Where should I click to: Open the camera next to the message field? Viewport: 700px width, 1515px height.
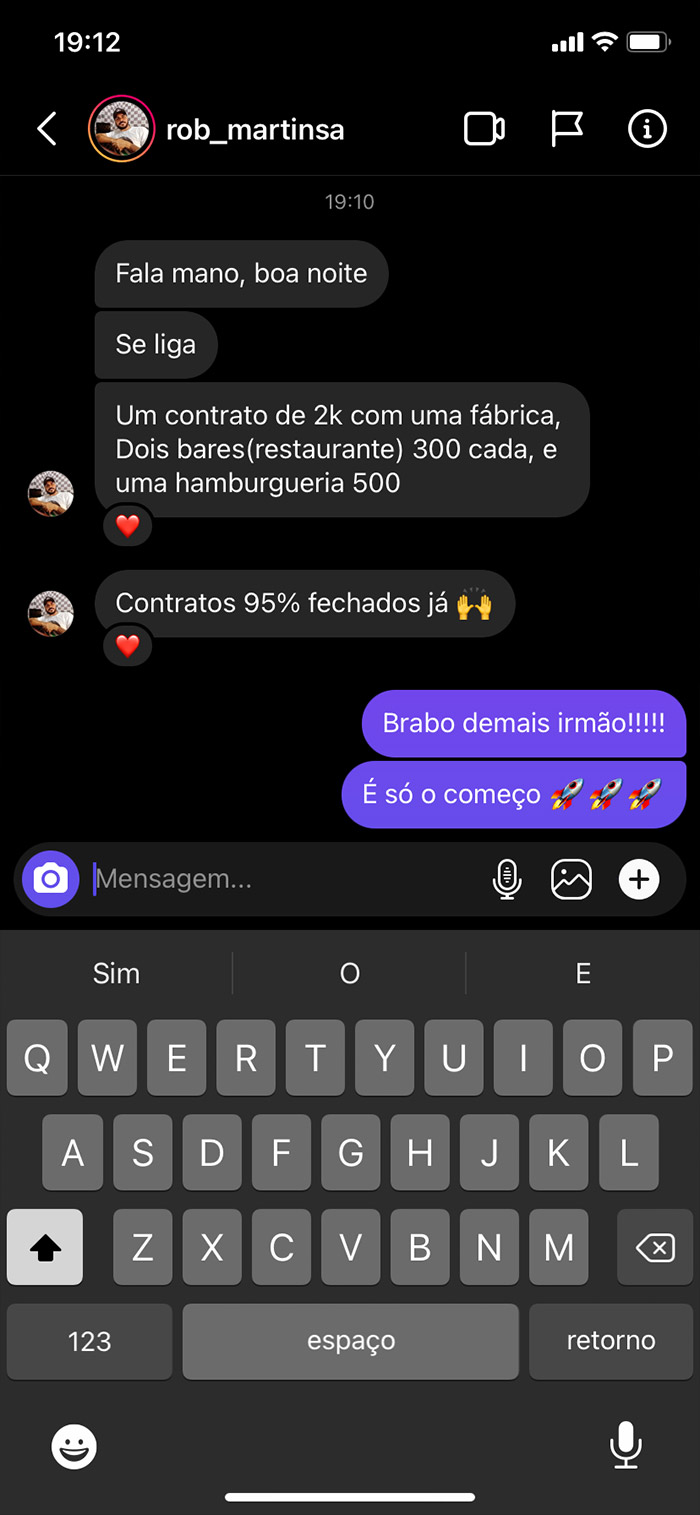(x=51, y=880)
